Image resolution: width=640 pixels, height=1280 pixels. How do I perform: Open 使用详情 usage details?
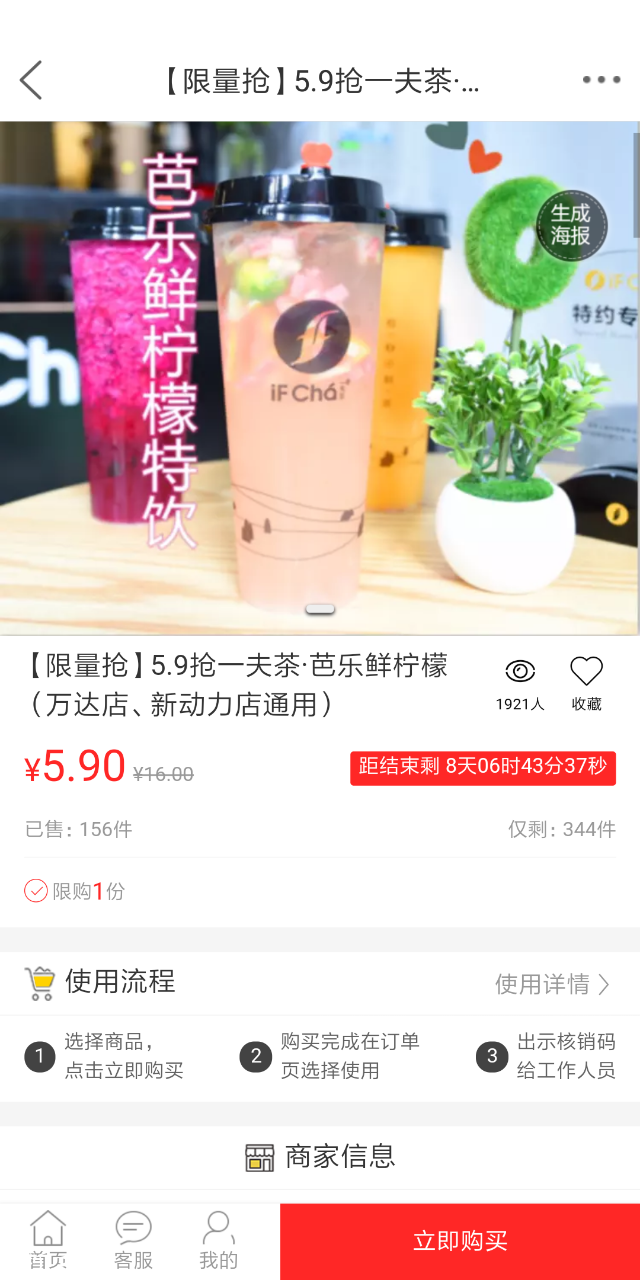point(552,984)
